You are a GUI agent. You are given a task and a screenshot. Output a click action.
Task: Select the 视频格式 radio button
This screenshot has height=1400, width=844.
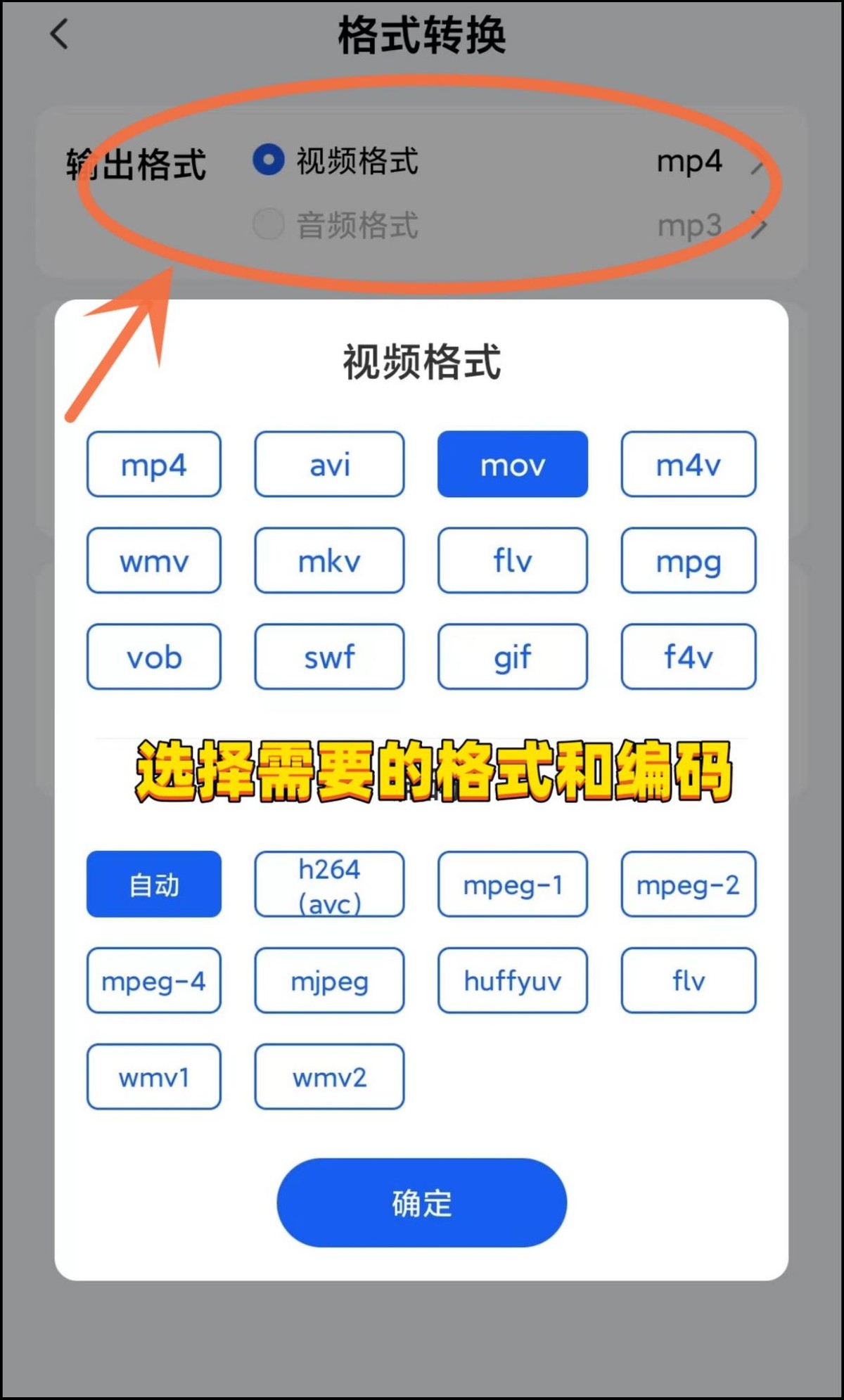pos(268,160)
